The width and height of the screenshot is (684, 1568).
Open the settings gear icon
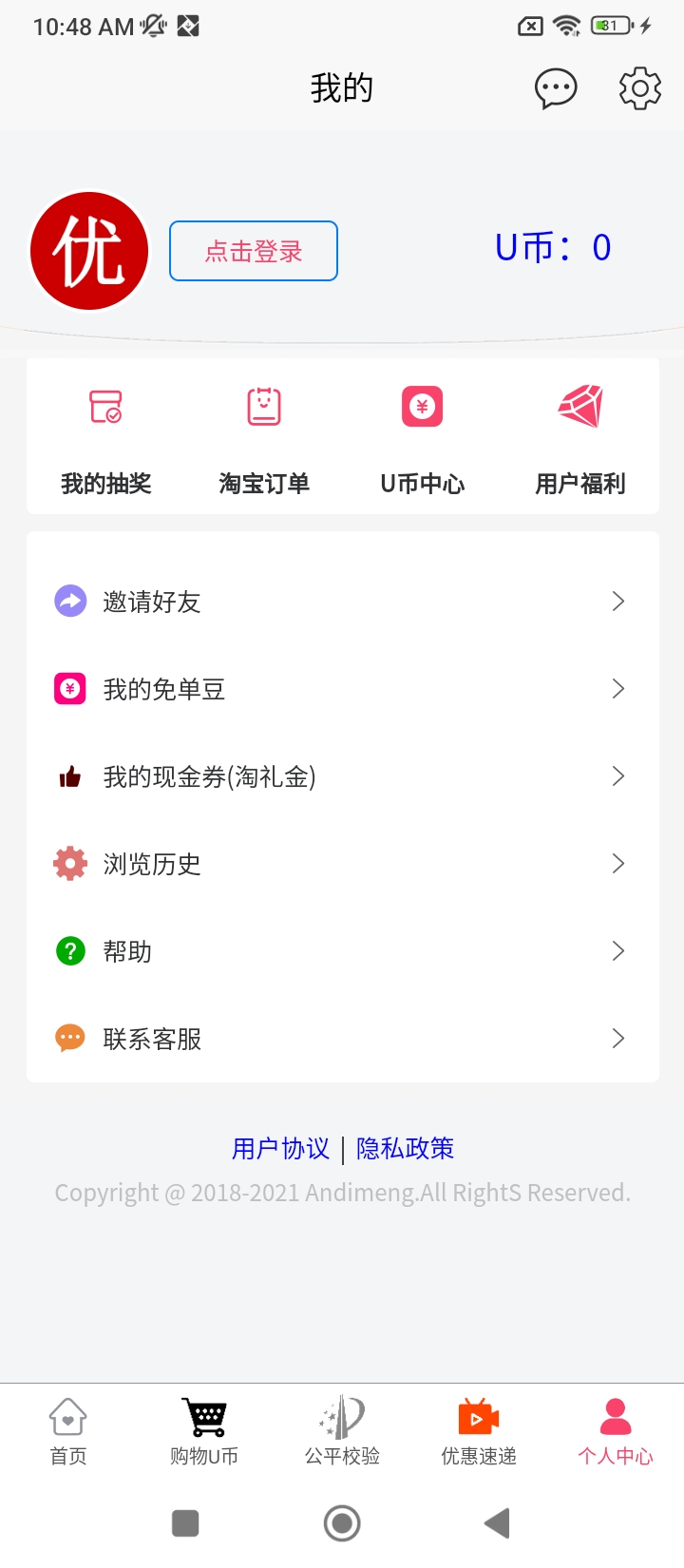(x=640, y=88)
